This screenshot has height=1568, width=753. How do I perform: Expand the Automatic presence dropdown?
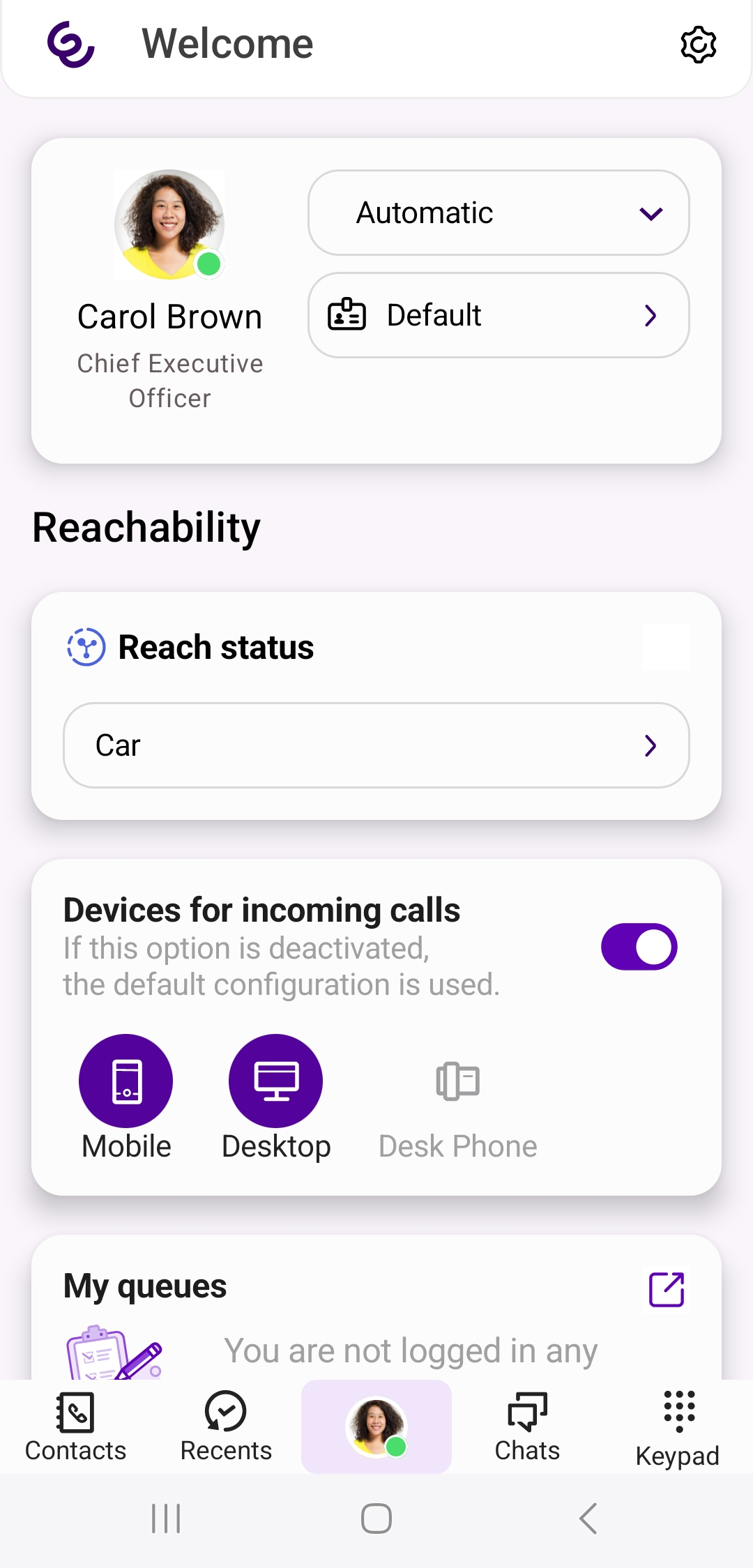499,213
